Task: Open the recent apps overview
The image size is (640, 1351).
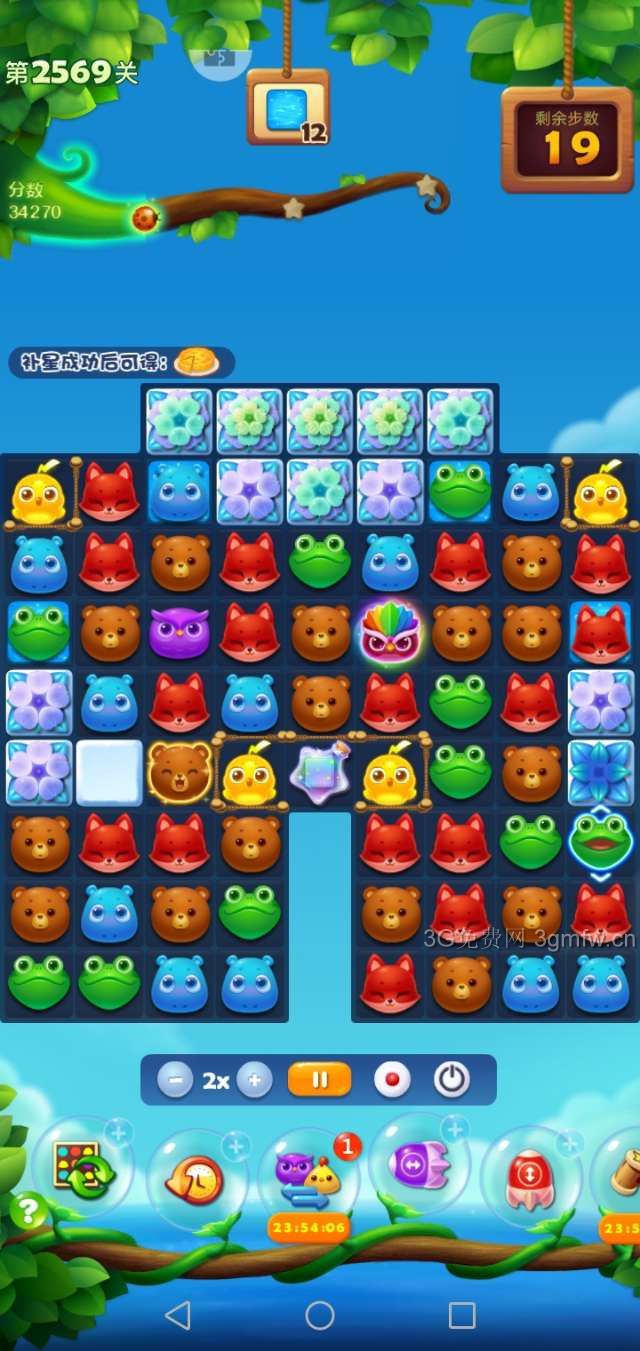Action: [x=462, y=1315]
